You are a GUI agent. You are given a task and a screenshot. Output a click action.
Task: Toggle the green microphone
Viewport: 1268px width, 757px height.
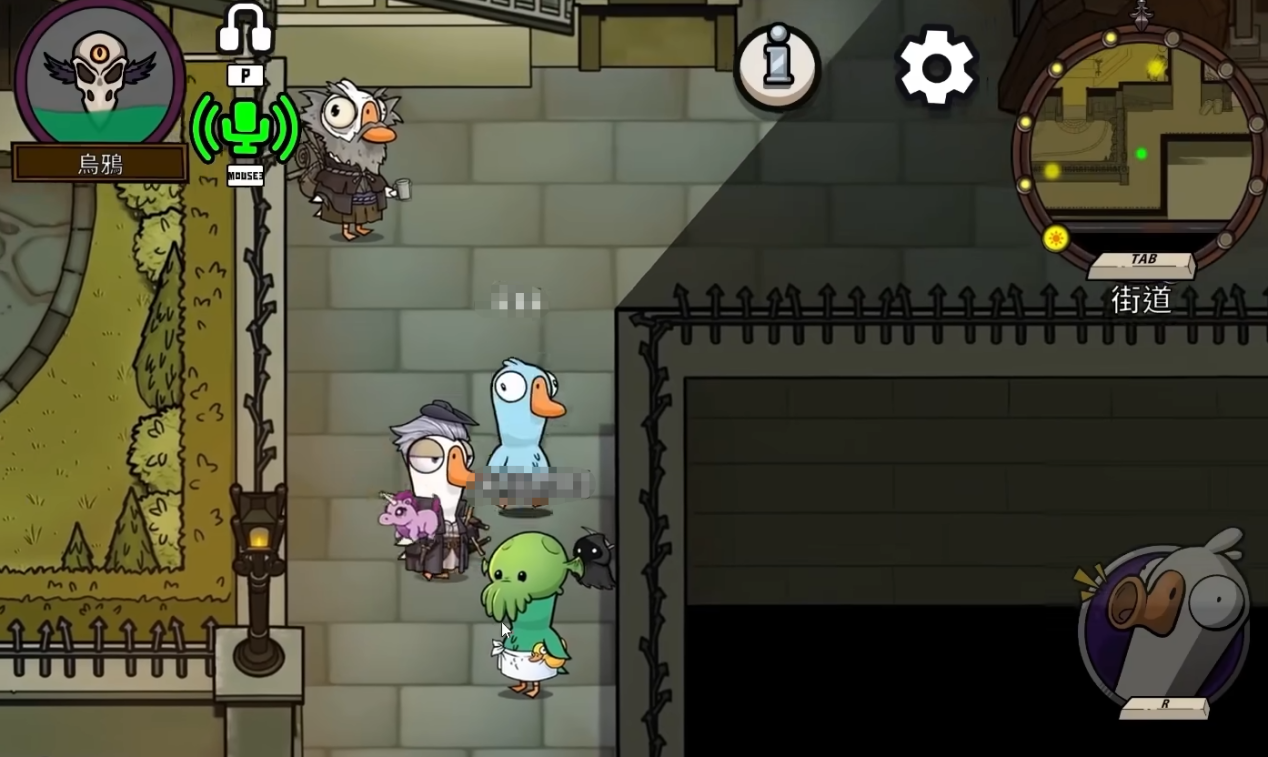point(245,128)
